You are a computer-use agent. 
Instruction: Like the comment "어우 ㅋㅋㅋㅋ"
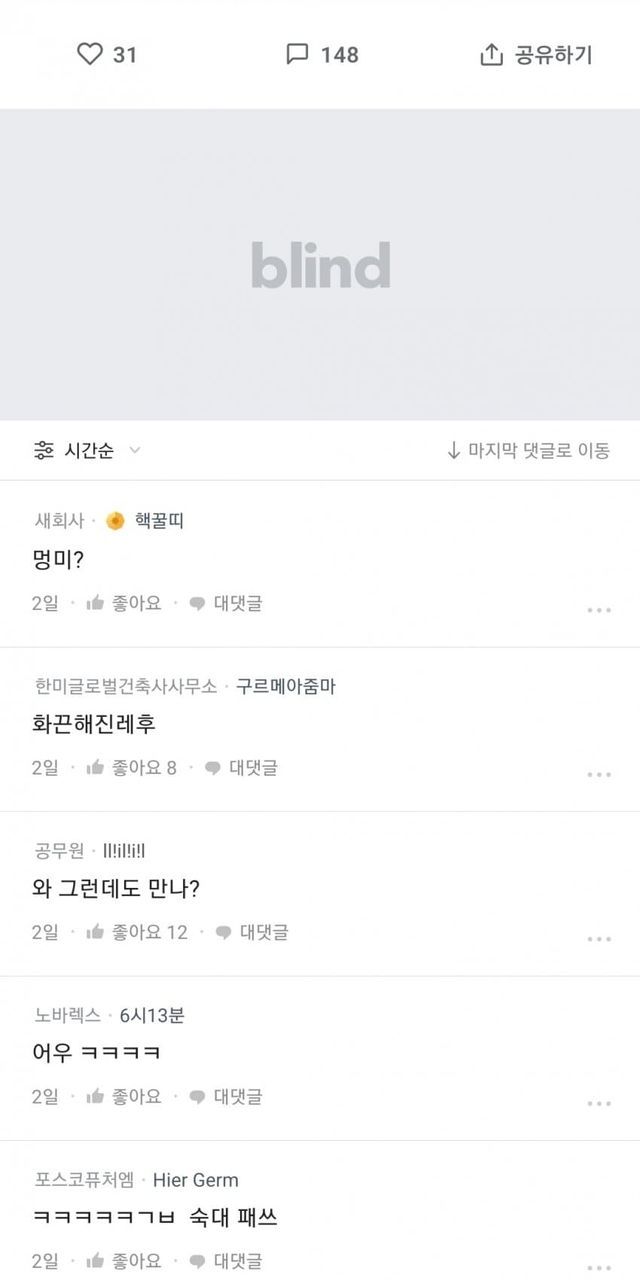pos(124,1096)
